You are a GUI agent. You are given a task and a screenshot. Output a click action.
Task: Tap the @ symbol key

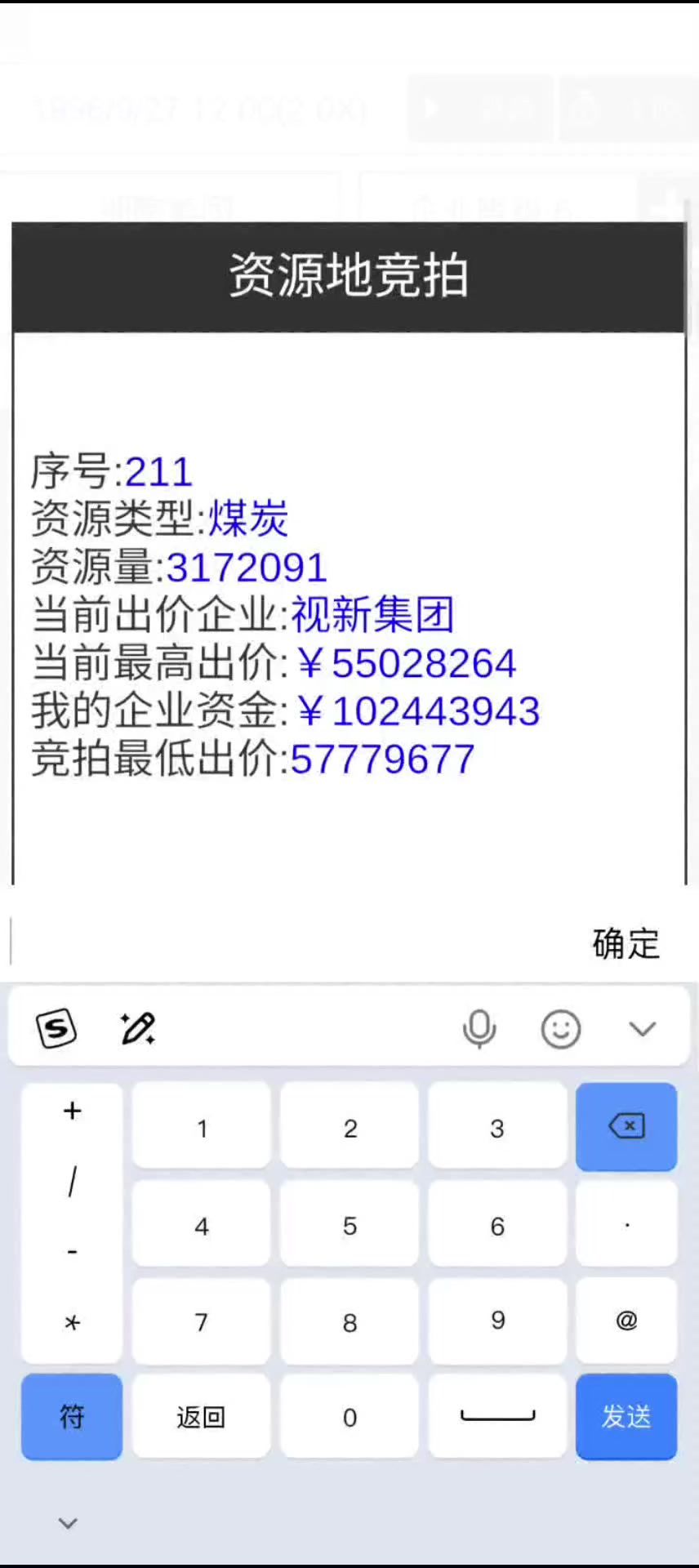626,1321
